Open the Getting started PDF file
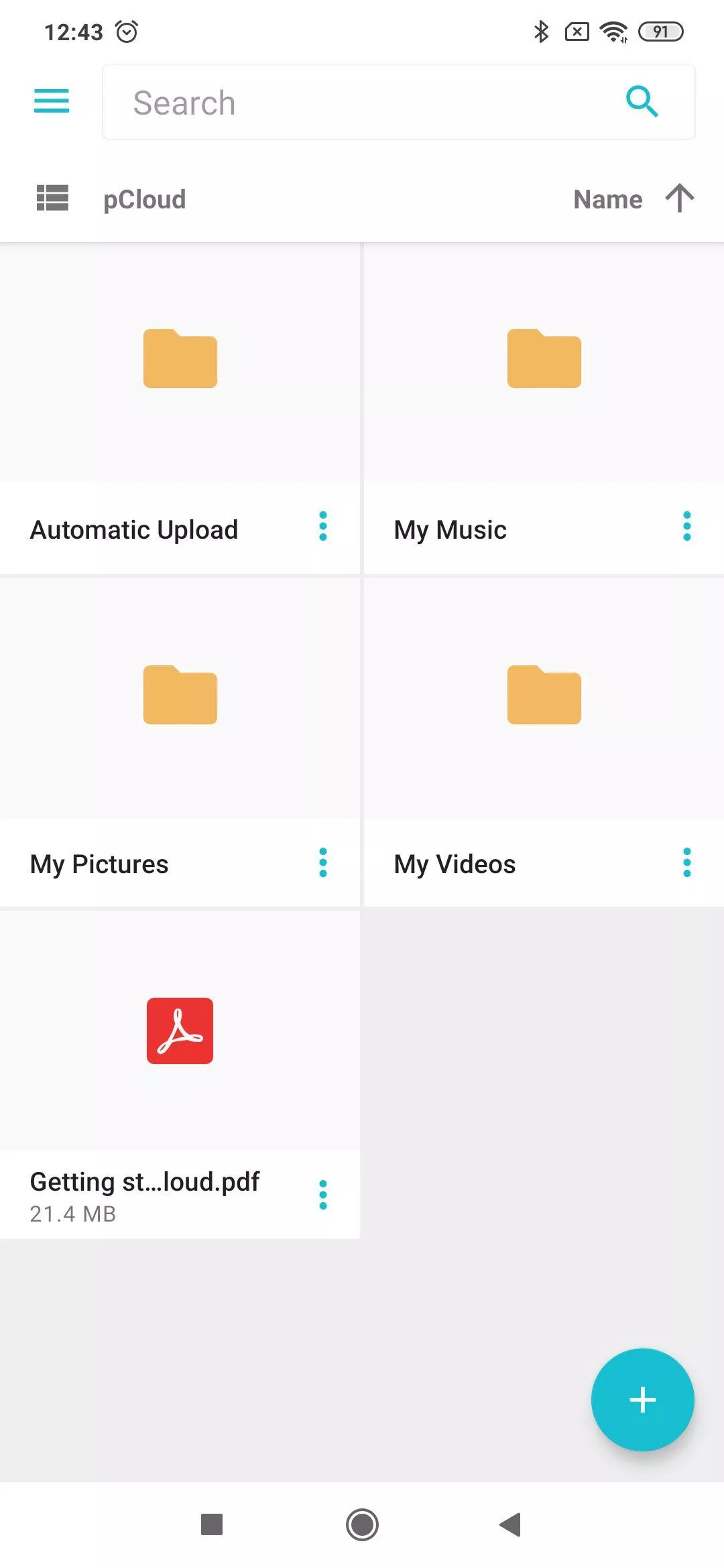This screenshot has width=724, height=1568. point(180,1074)
